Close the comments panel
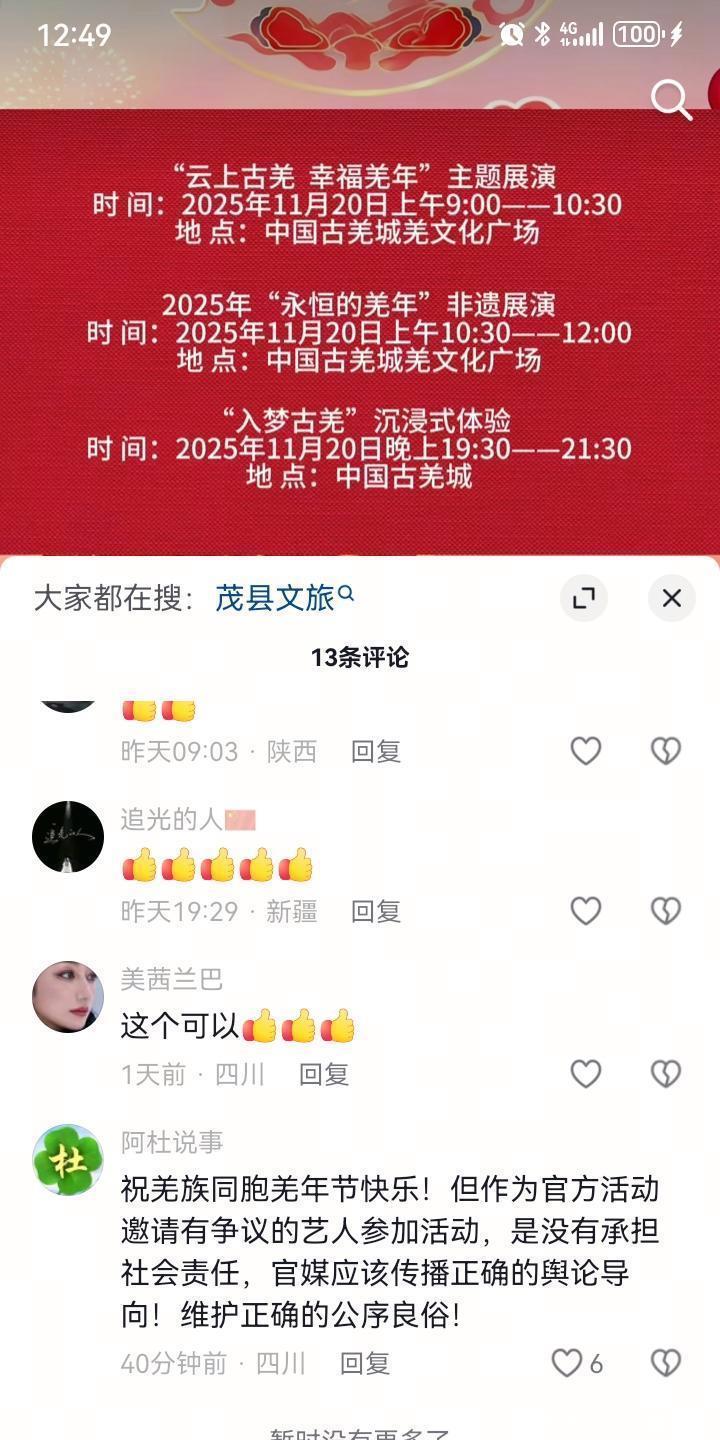720x1440 pixels. (671, 598)
